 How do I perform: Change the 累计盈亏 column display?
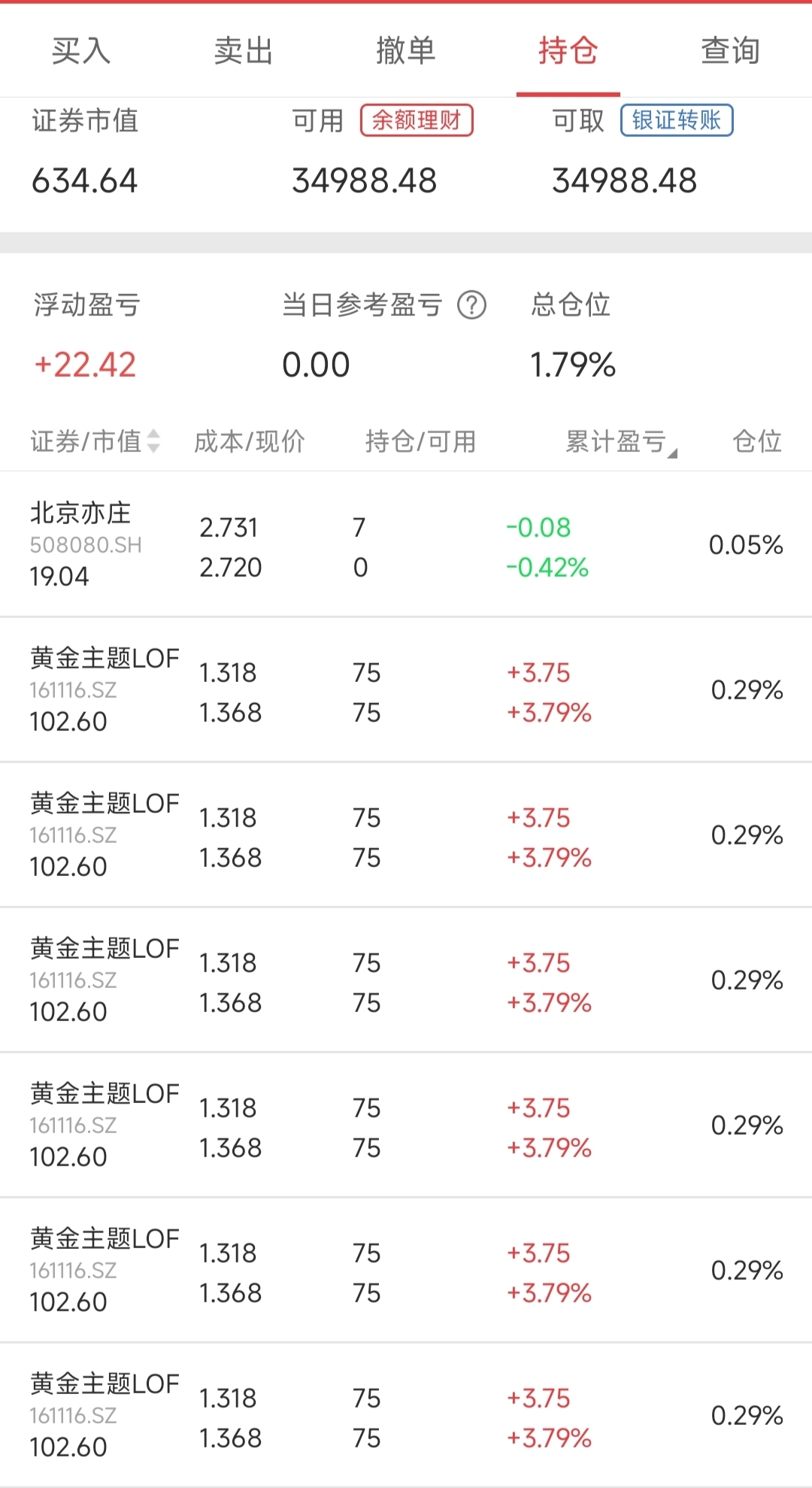pyautogui.click(x=622, y=441)
